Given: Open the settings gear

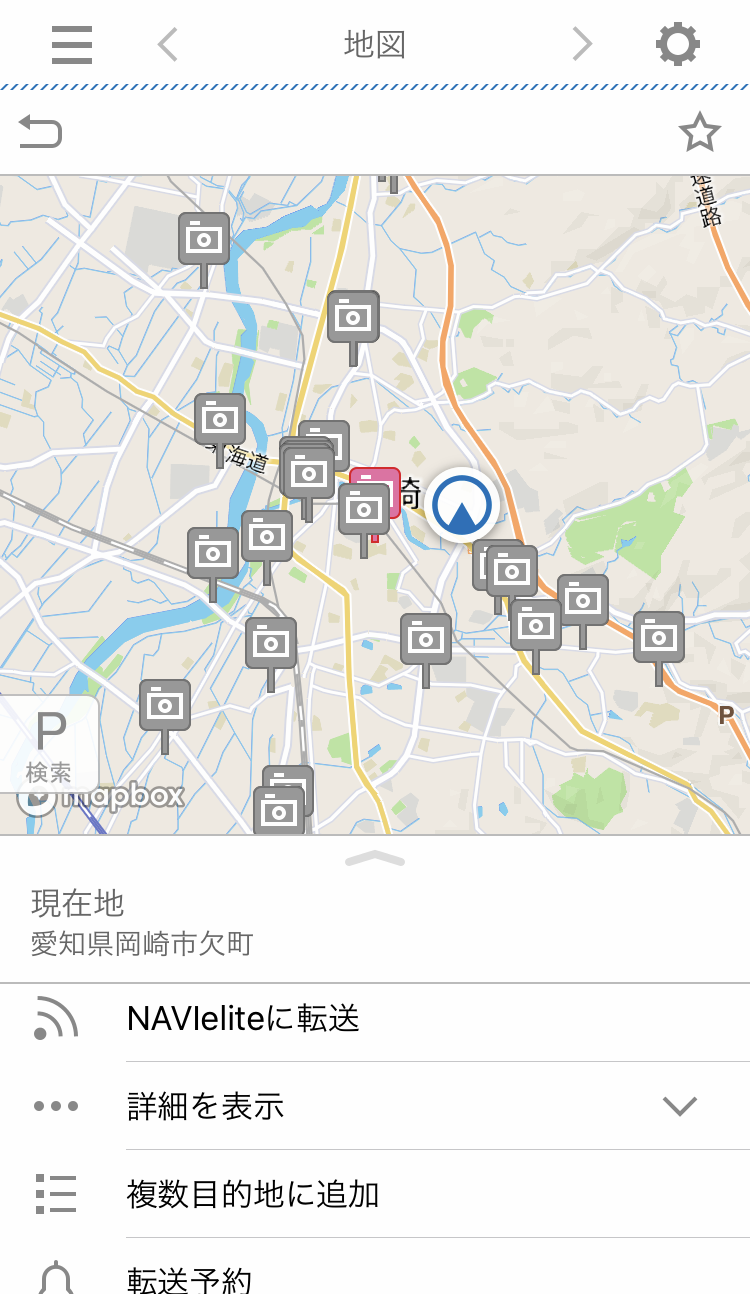Looking at the screenshot, I should pos(677,45).
